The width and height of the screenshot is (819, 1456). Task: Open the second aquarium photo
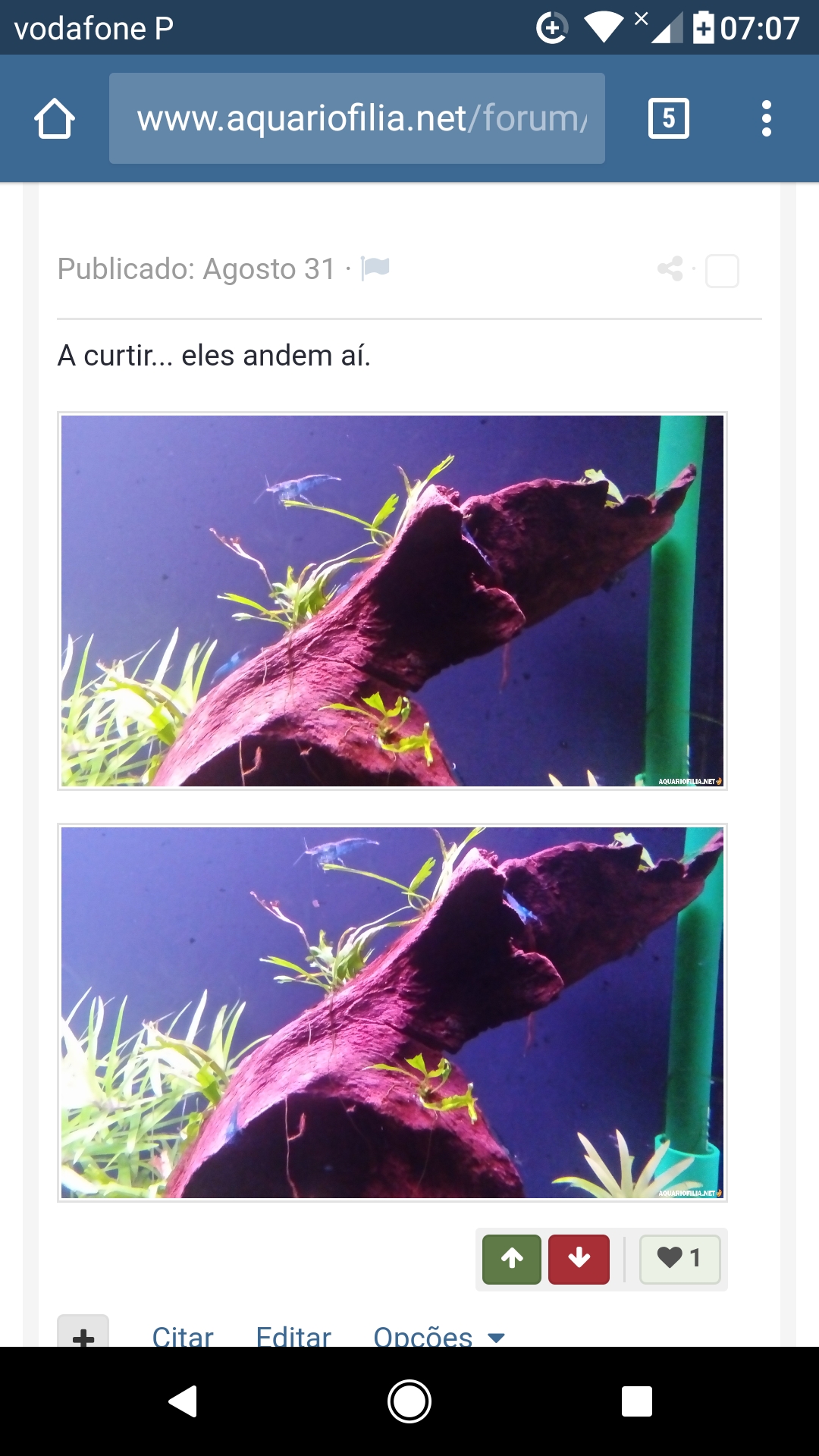(392, 1012)
